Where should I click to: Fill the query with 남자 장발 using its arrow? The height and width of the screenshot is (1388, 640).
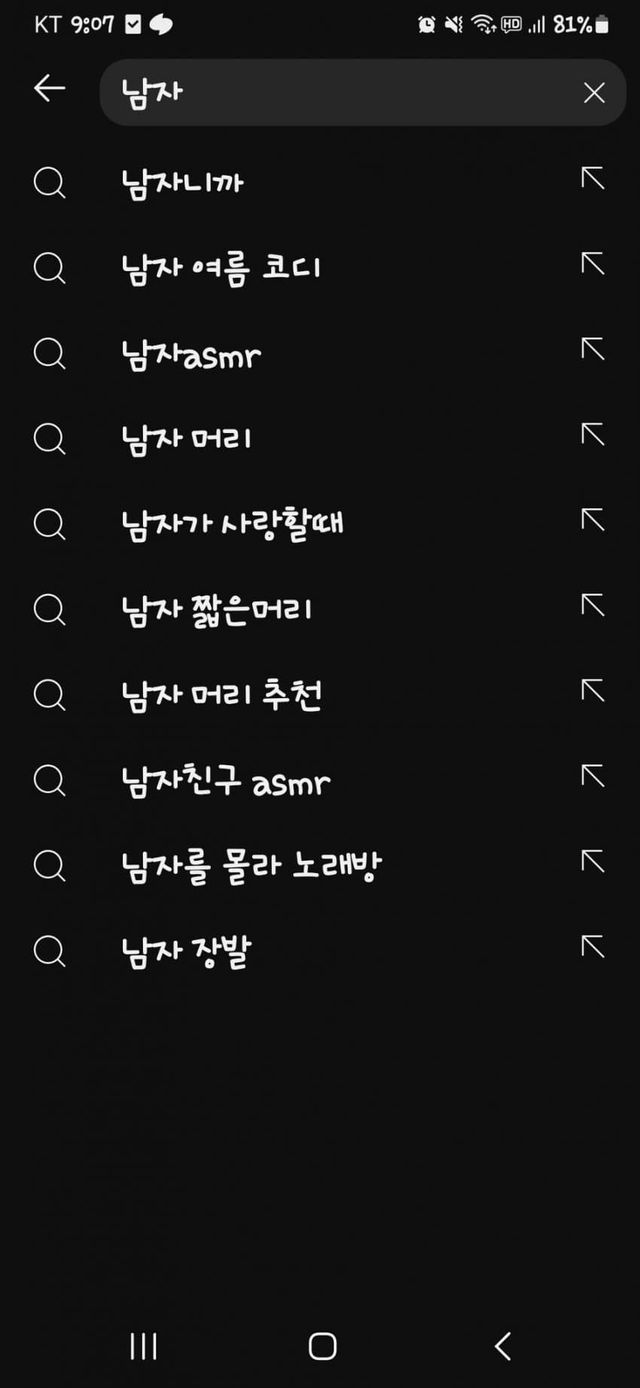click(x=593, y=946)
